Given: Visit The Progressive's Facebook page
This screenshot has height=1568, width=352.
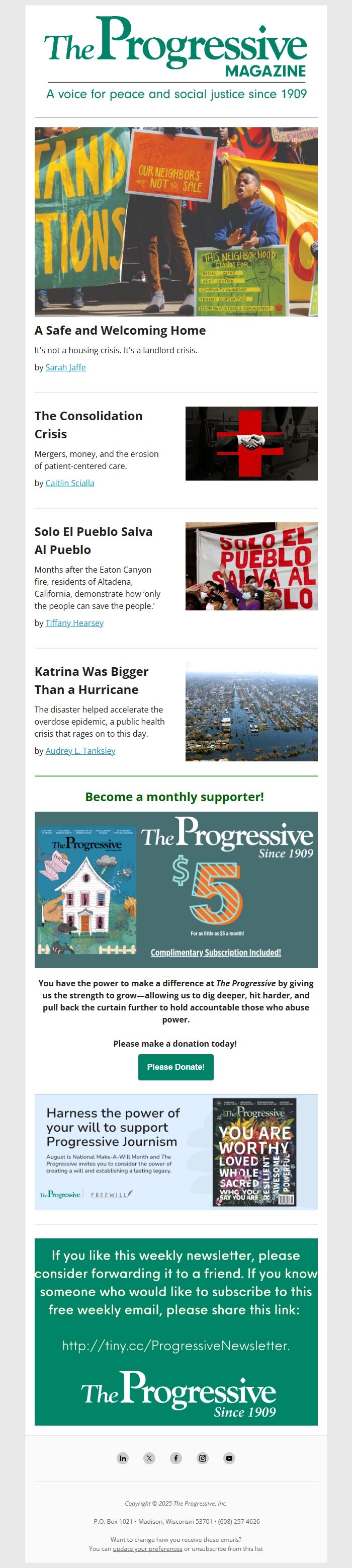Looking at the screenshot, I should tap(175, 1458).
